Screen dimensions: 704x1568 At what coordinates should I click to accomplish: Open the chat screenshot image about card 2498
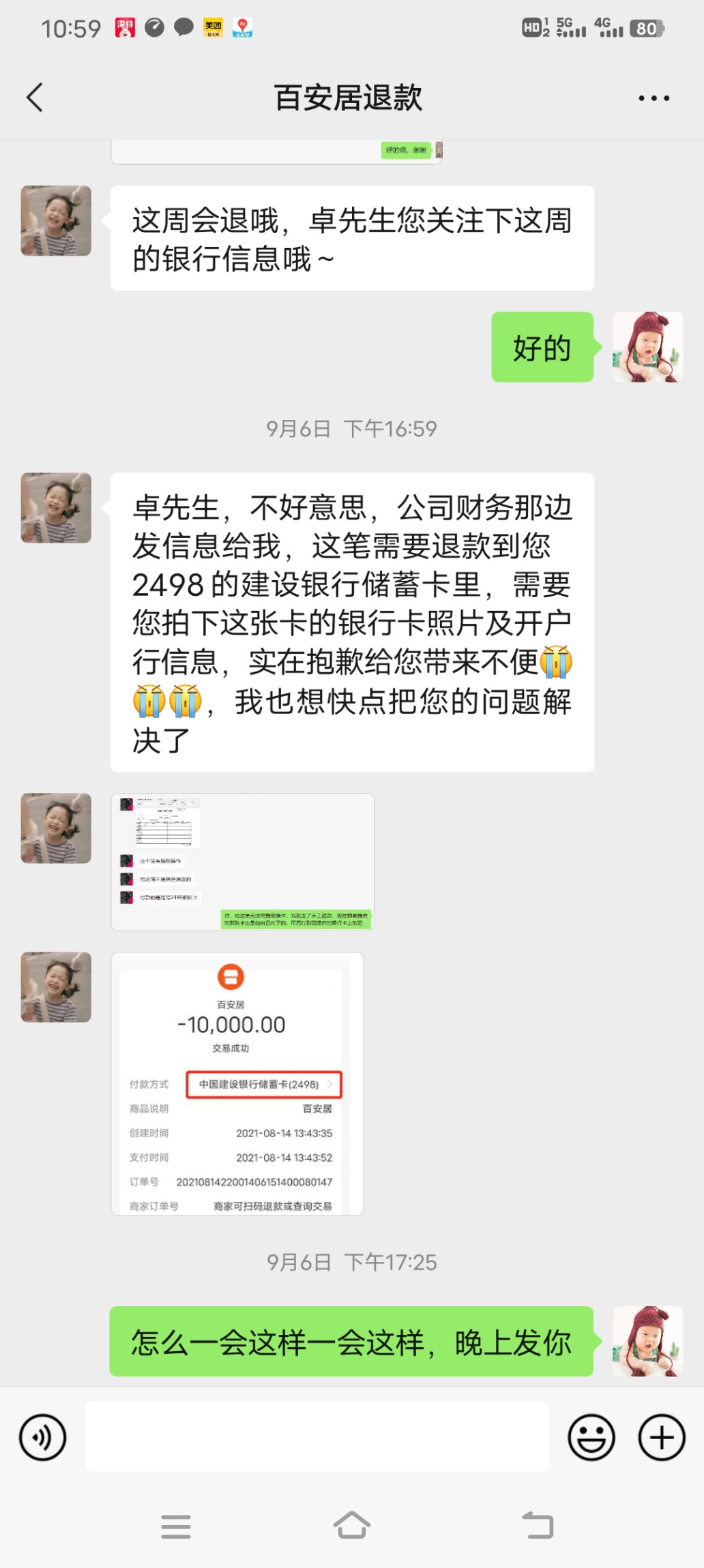pos(242,862)
